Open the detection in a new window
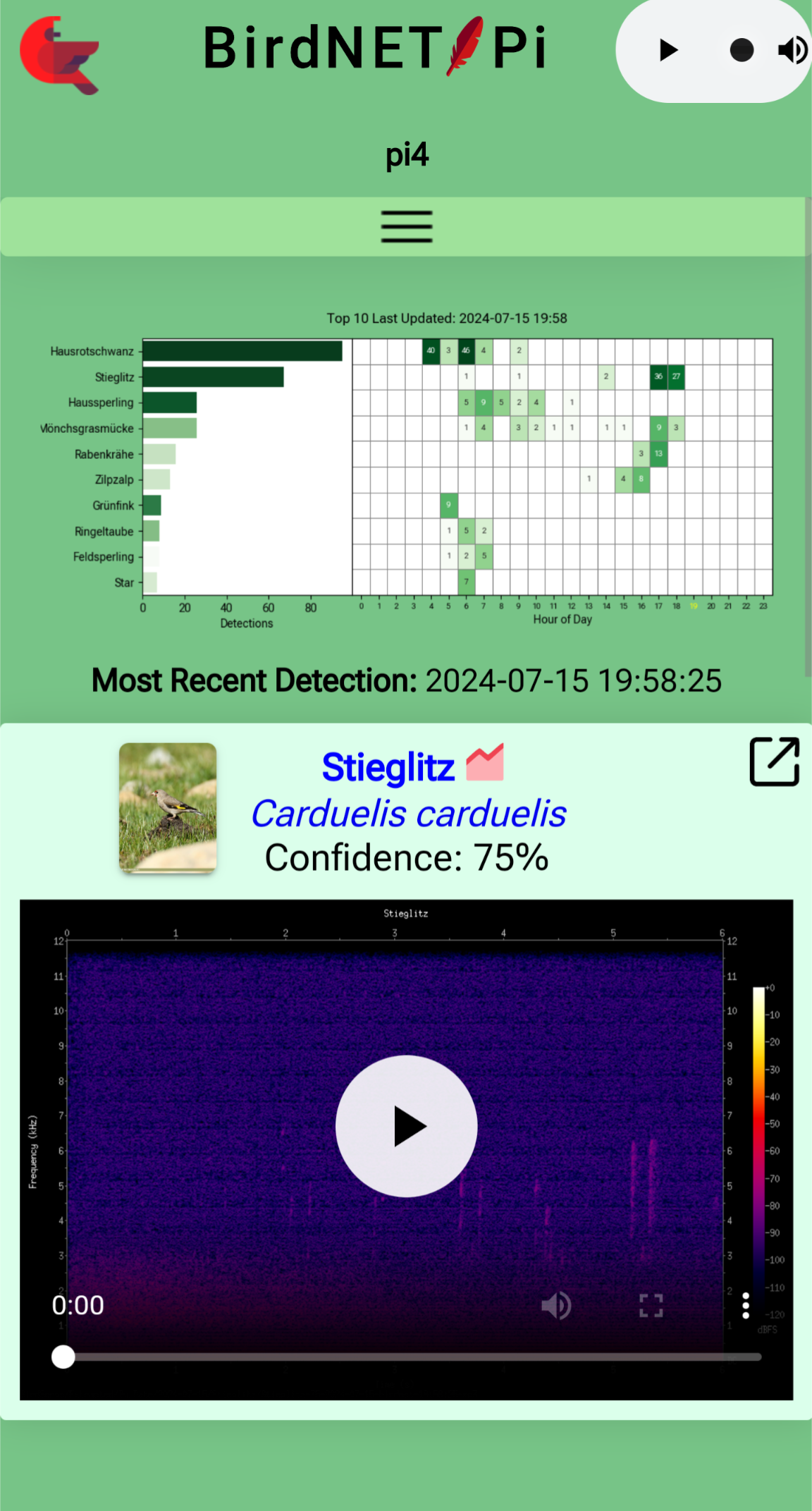Screen dimensions: 812x1511 (774, 761)
